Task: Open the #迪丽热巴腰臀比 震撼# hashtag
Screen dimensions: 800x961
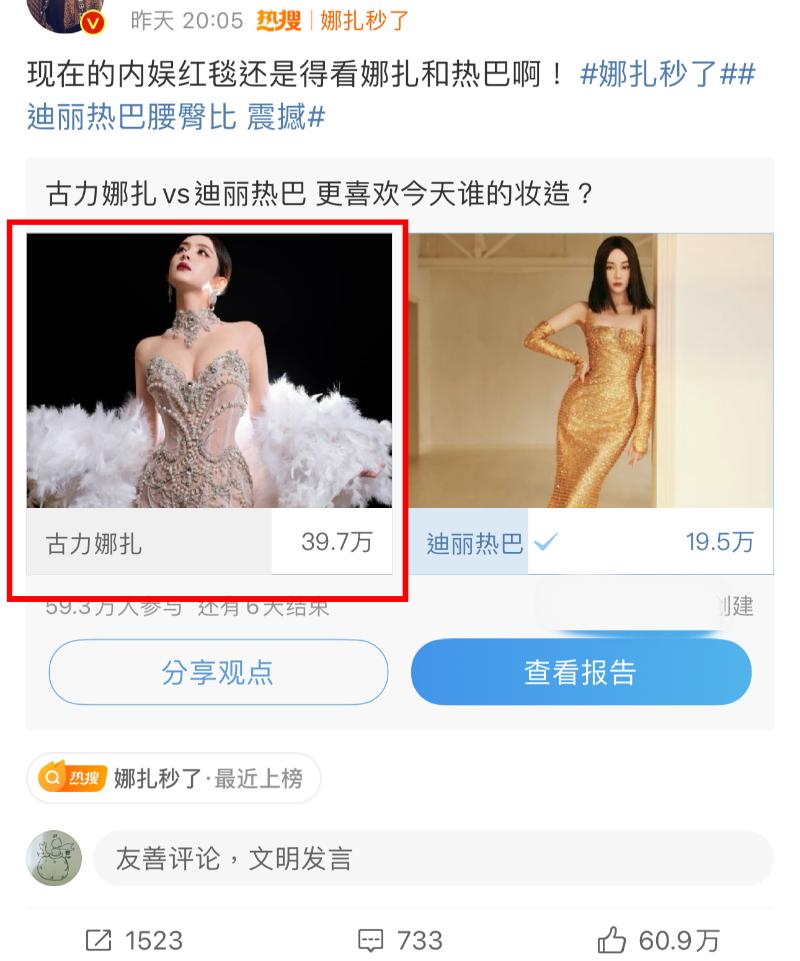Action: point(176,117)
